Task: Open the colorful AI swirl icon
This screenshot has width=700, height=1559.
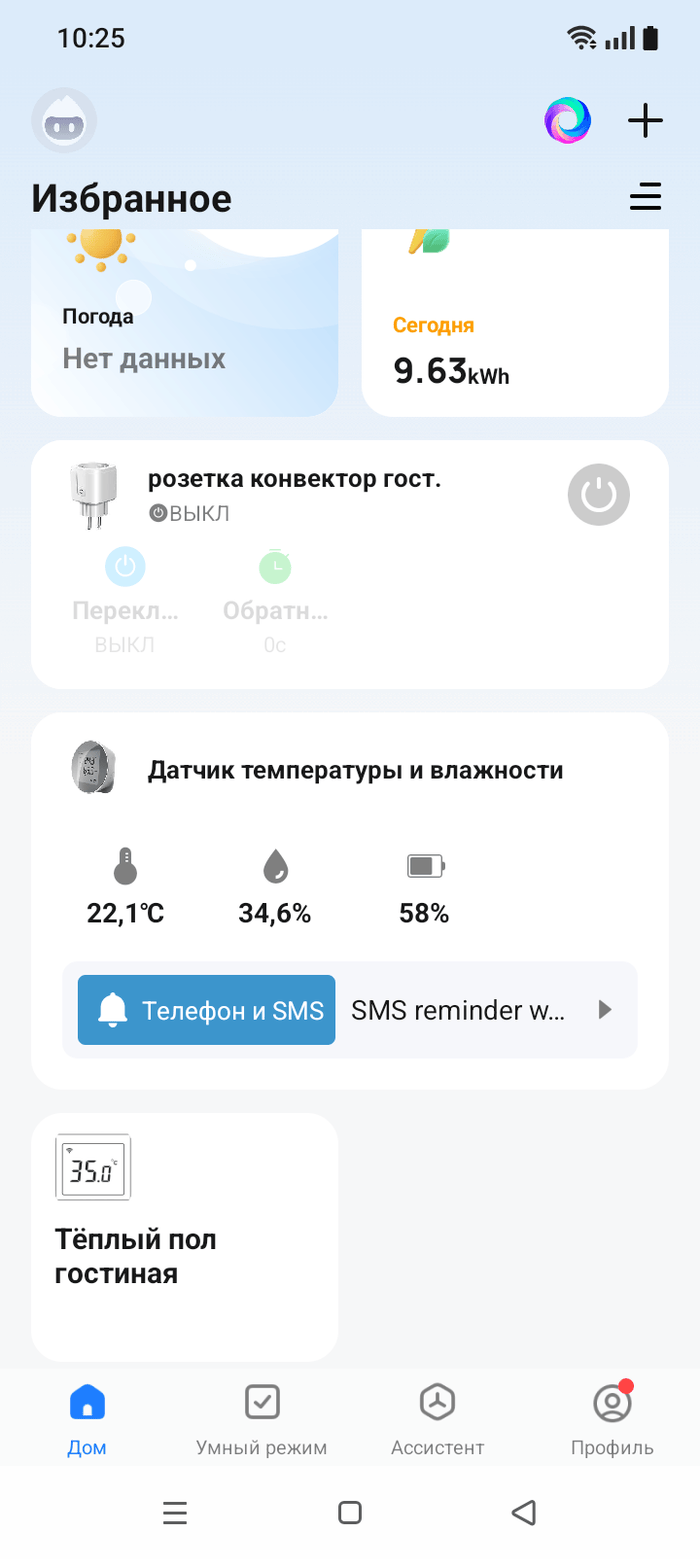Action: 568,121
